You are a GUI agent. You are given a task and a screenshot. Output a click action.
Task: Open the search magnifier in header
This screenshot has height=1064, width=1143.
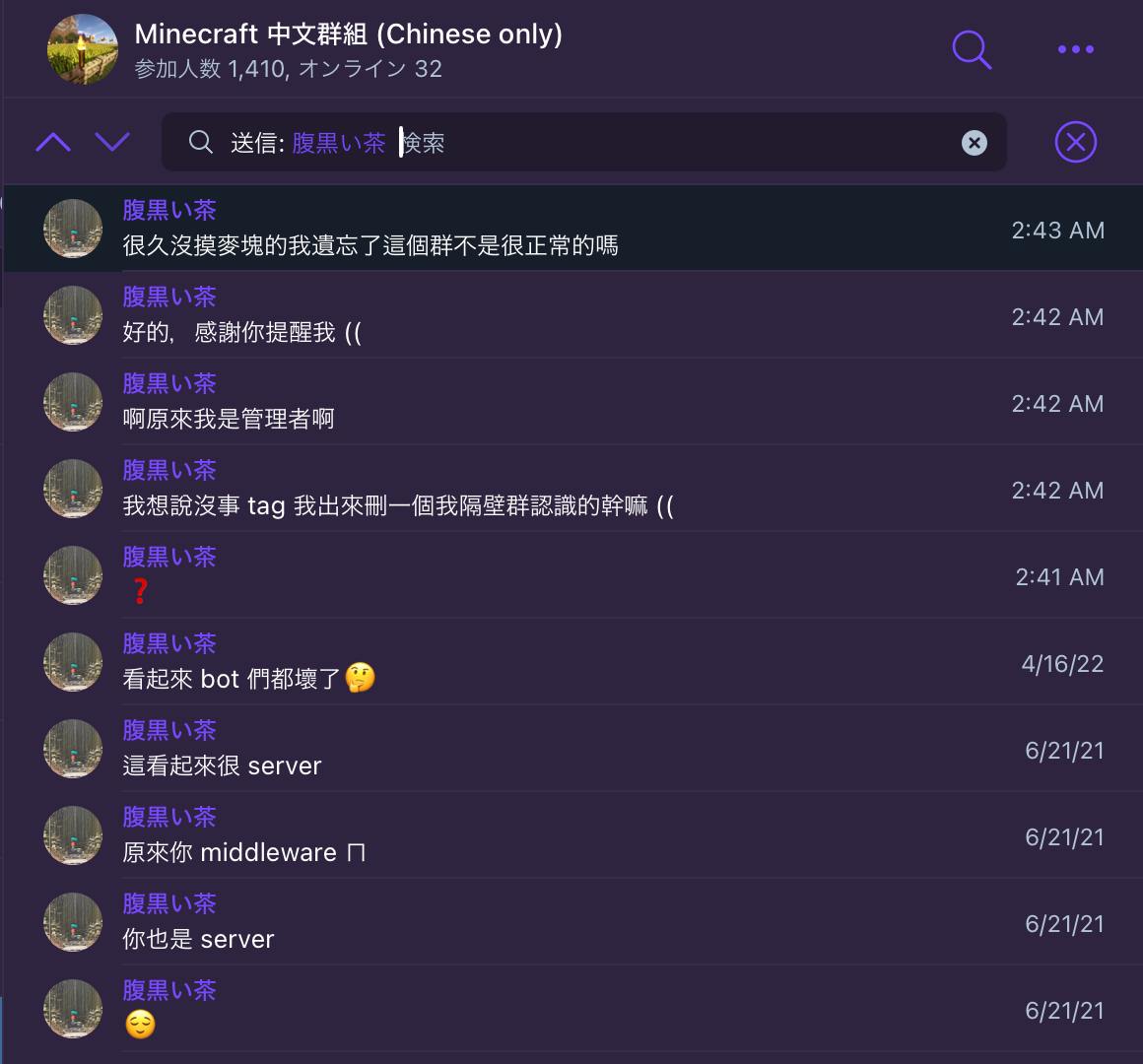pos(971,48)
